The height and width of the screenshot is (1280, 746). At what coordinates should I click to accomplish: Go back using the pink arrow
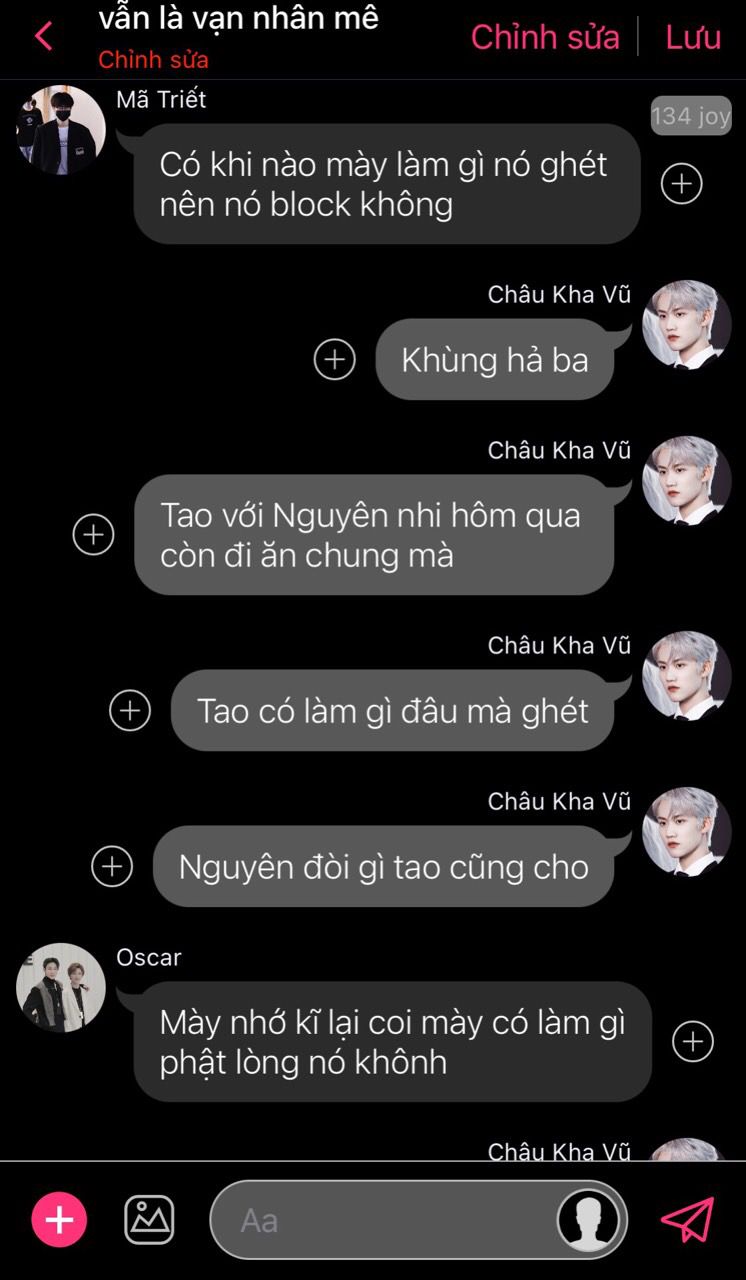tap(43, 37)
